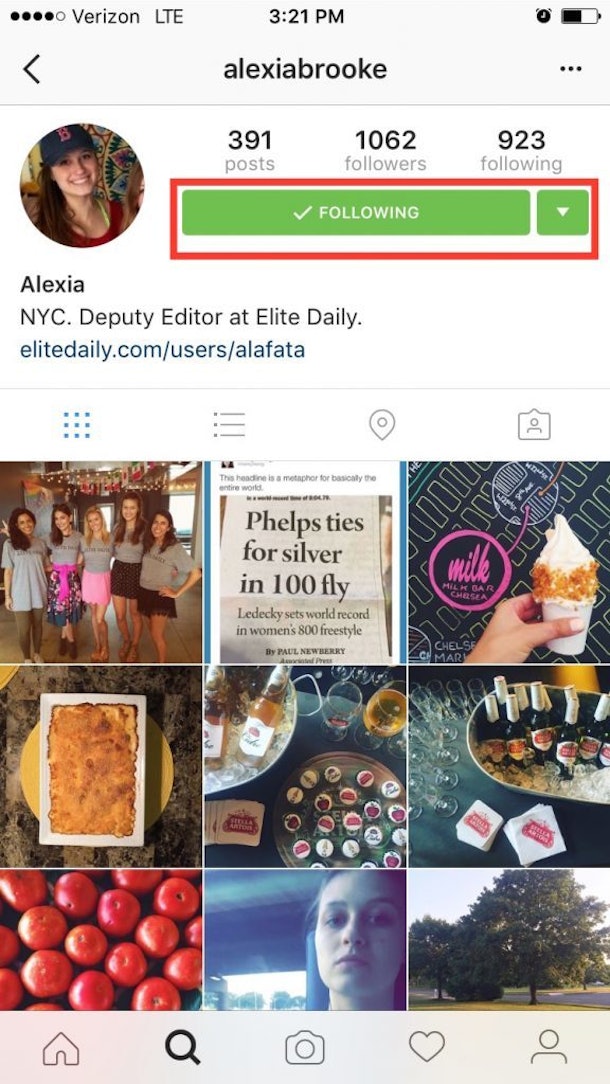Viewport: 610px width, 1084px height.
Task: Go to the Home feed tab
Action: tap(61, 1047)
